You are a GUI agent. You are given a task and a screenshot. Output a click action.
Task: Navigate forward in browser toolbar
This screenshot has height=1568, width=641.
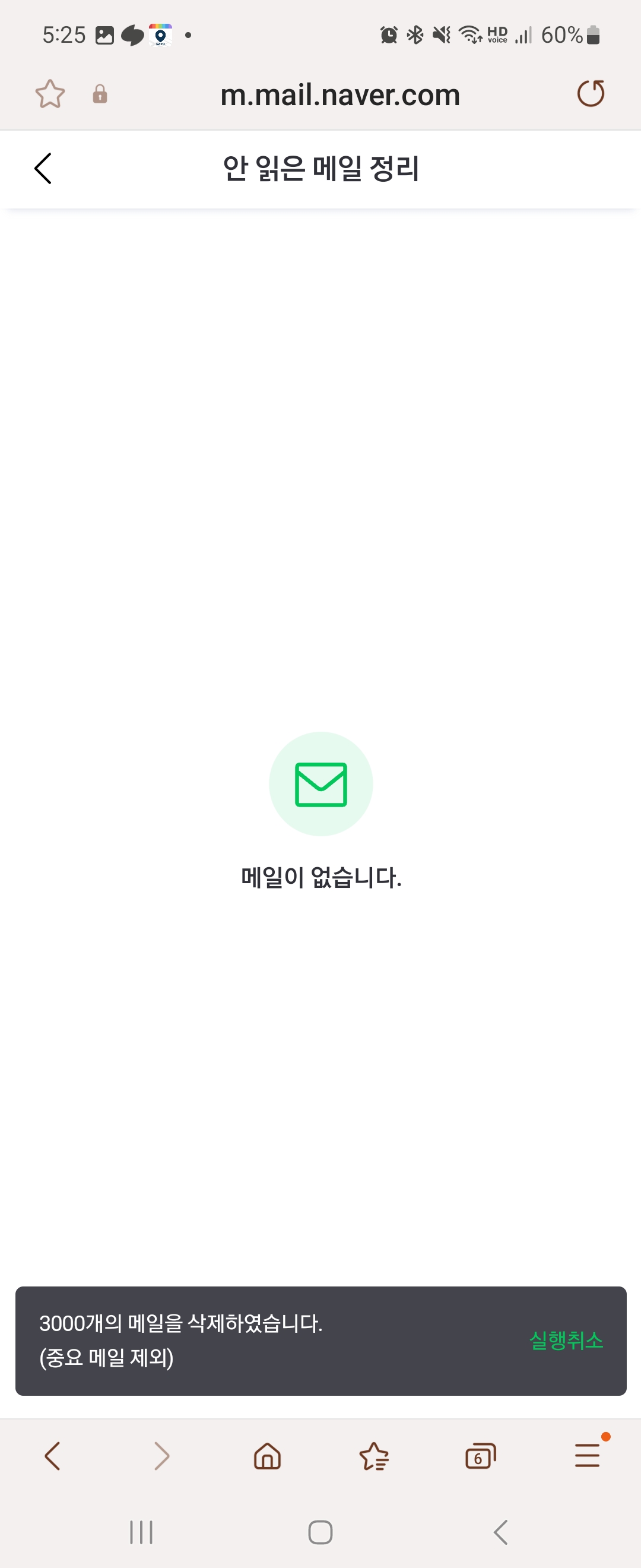pos(161,1456)
